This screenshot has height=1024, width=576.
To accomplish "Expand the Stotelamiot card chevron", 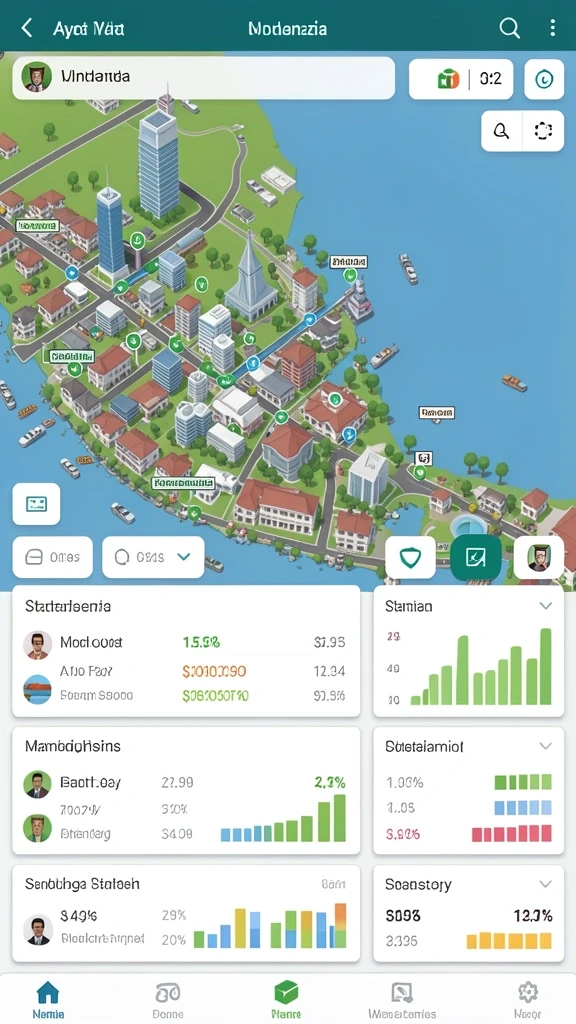I will [x=545, y=746].
